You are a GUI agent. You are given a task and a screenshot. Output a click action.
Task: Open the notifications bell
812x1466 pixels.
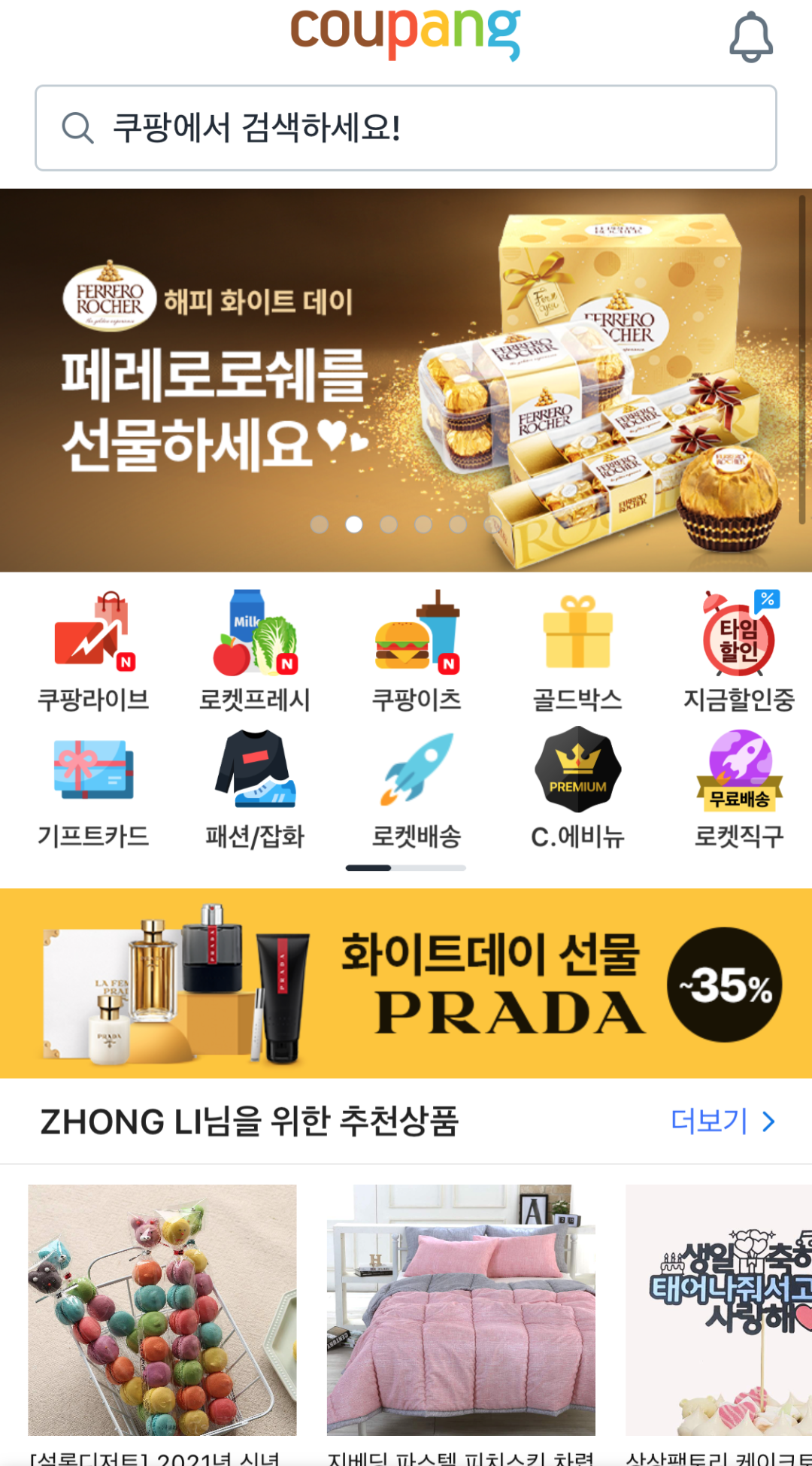tap(750, 38)
